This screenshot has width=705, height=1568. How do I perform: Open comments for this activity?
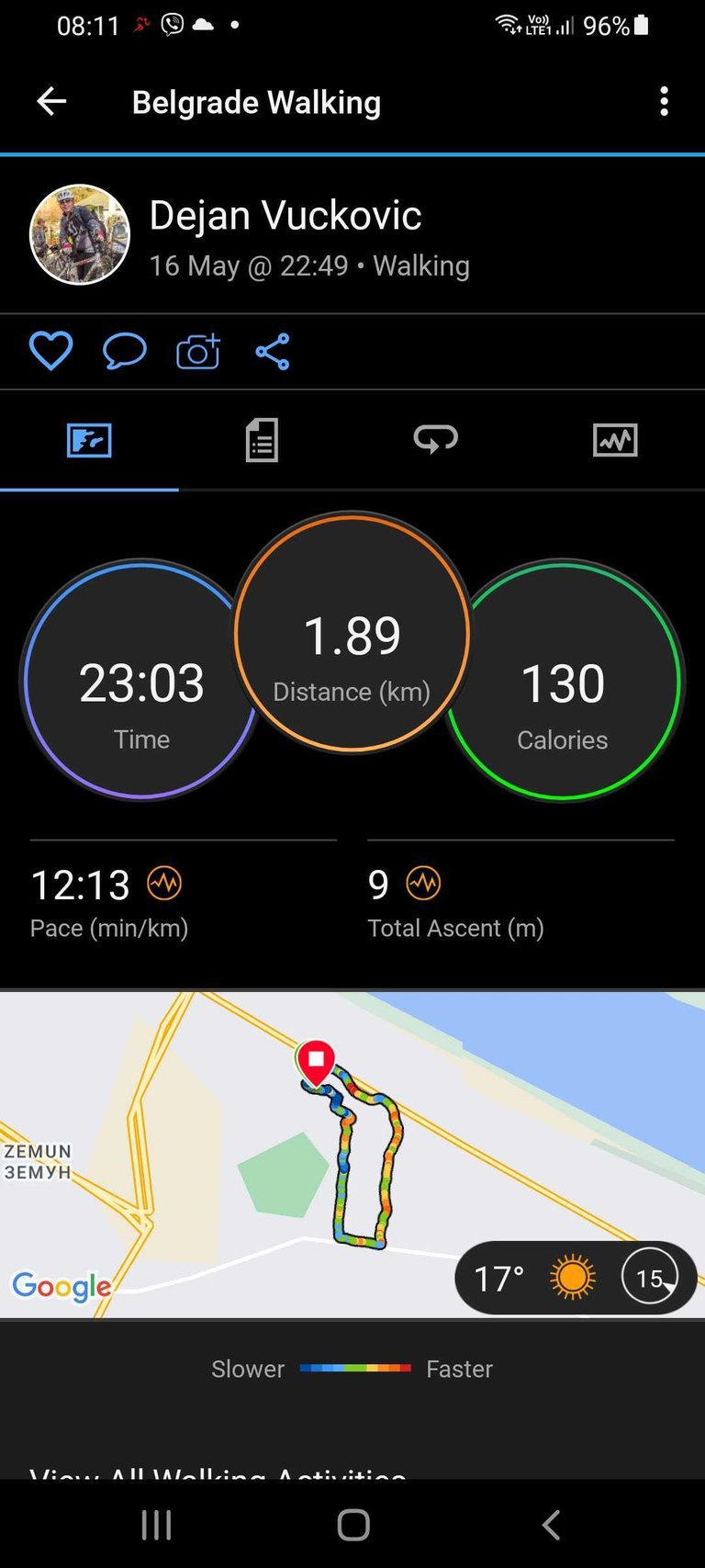pyautogui.click(x=124, y=351)
